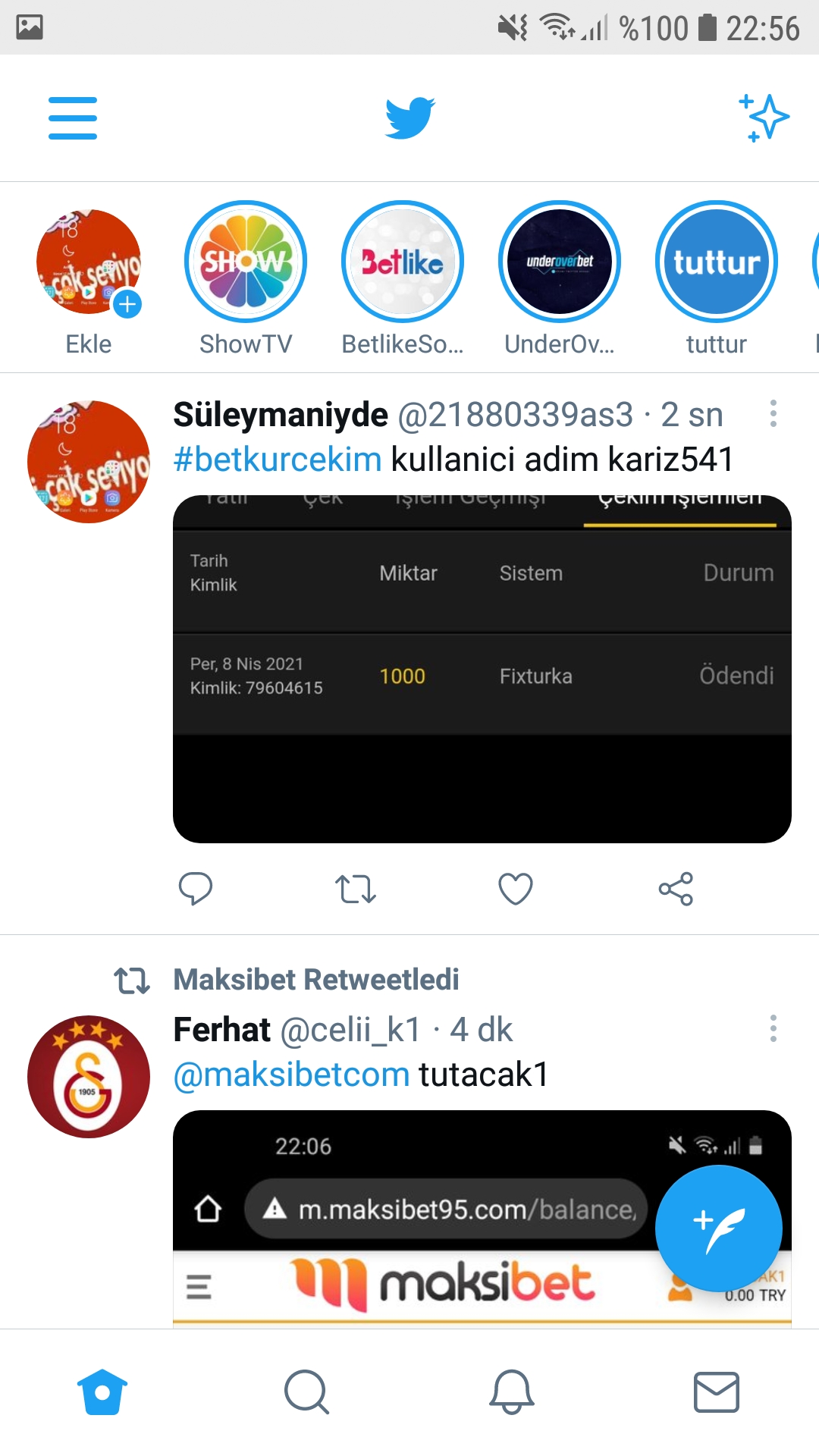The image size is (819, 1456).
Task: Open the #betkurcekim hashtag
Action: 276,458
